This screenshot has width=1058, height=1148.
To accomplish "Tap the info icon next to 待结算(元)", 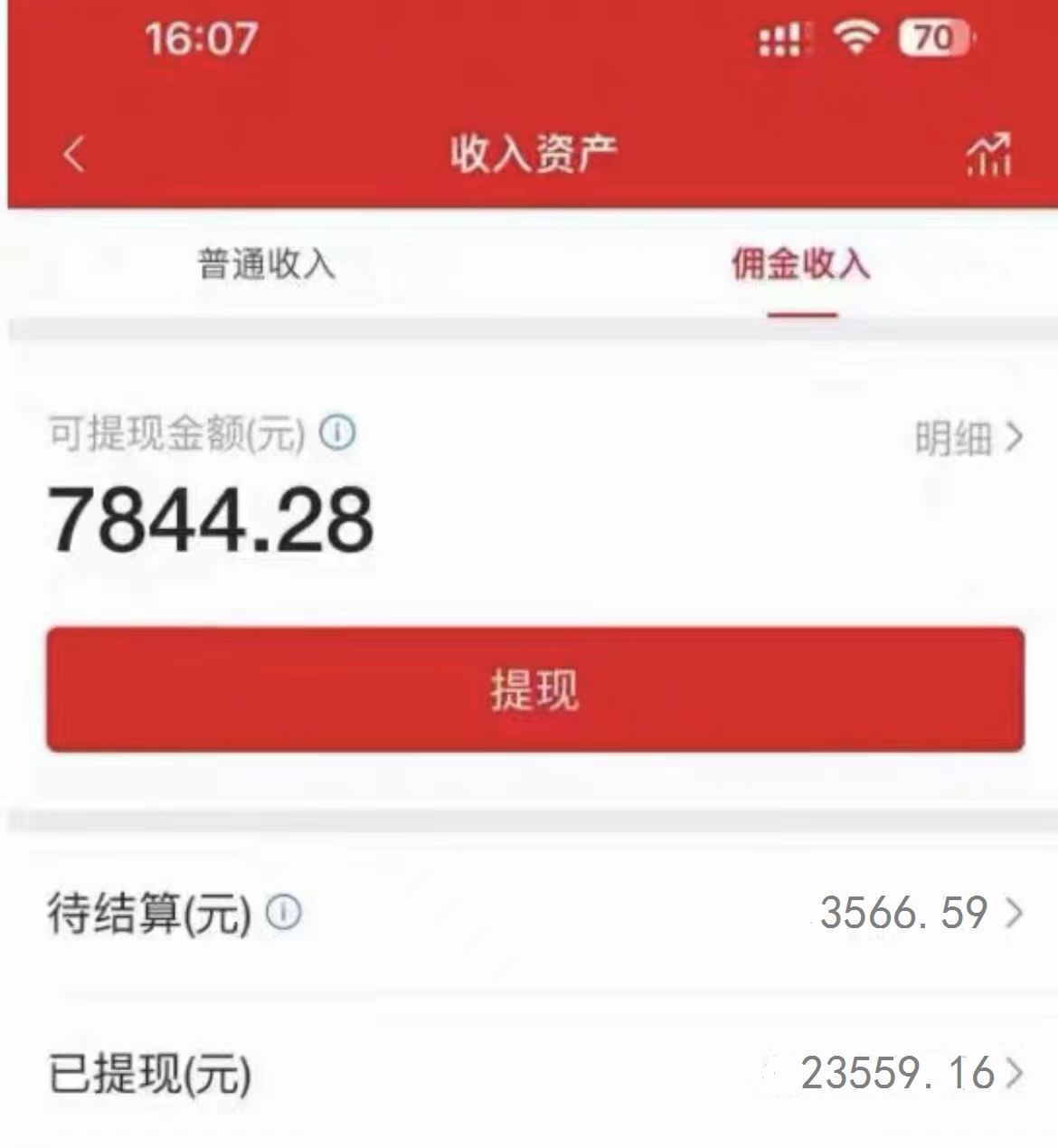I will (x=283, y=913).
